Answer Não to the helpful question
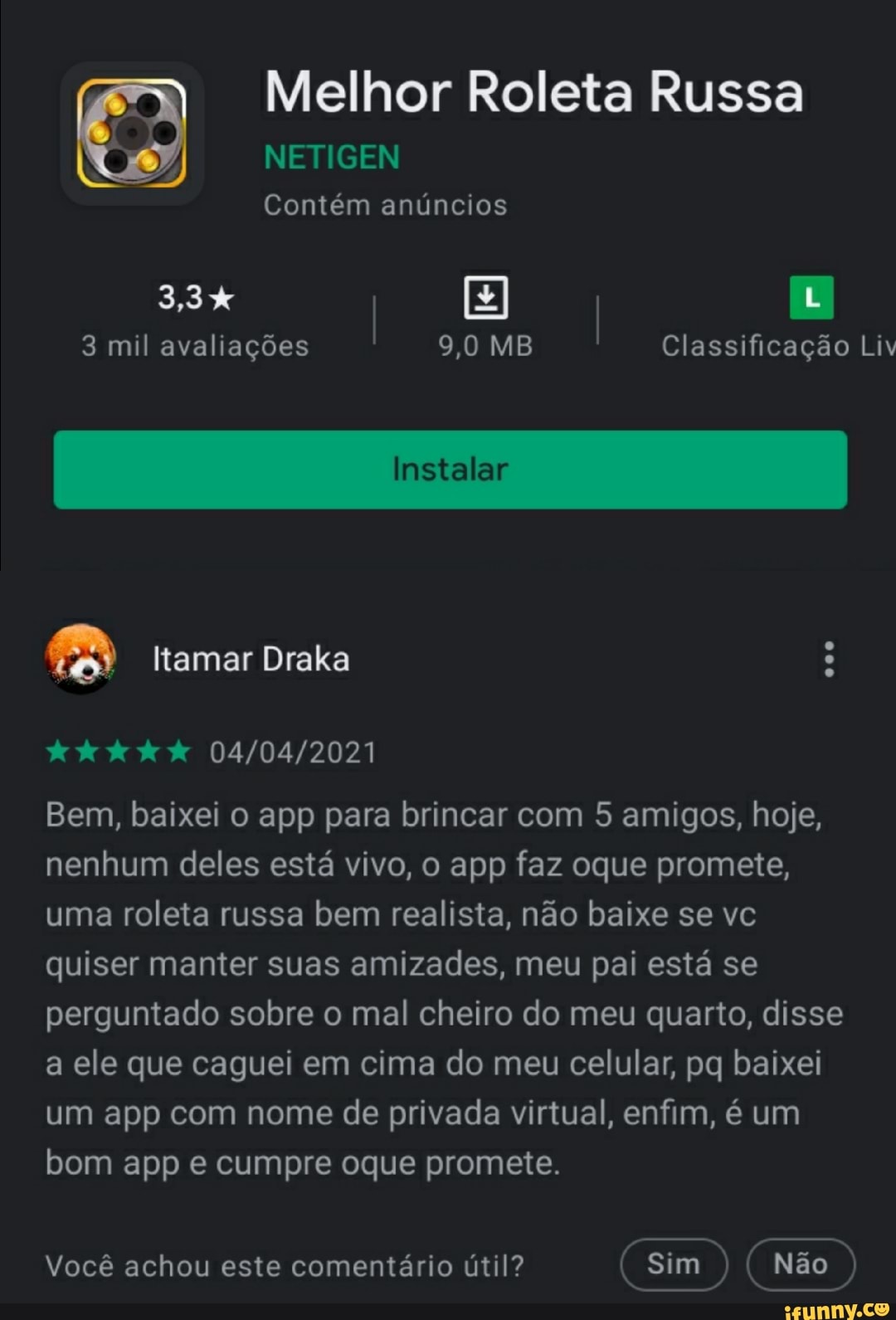 point(800,1264)
